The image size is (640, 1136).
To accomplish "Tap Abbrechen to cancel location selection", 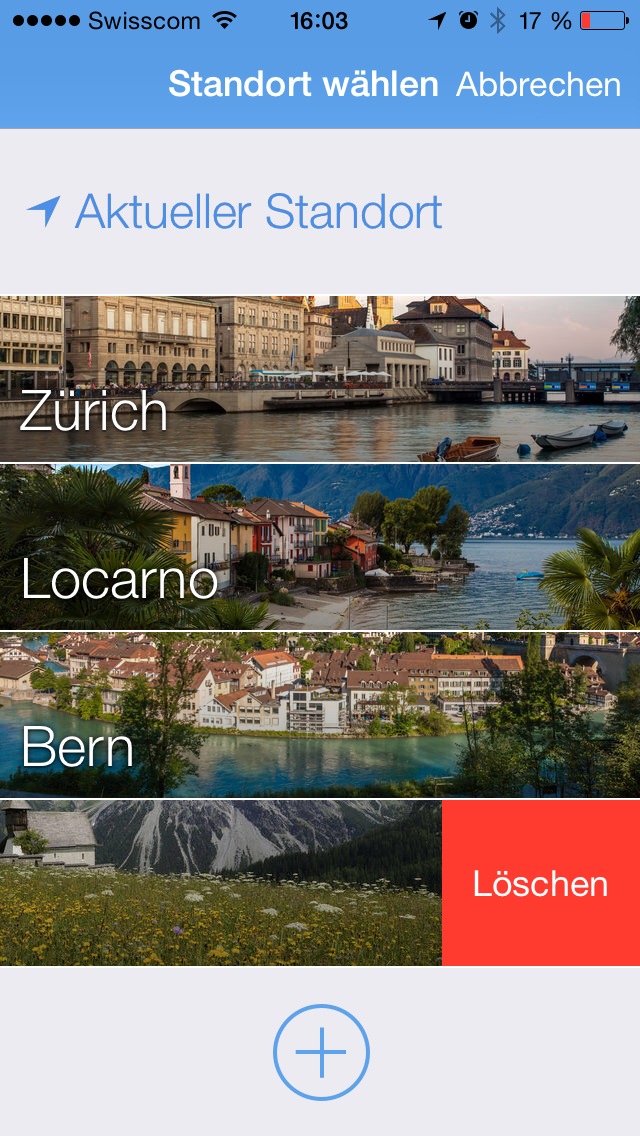I will [x=538, y=85].
